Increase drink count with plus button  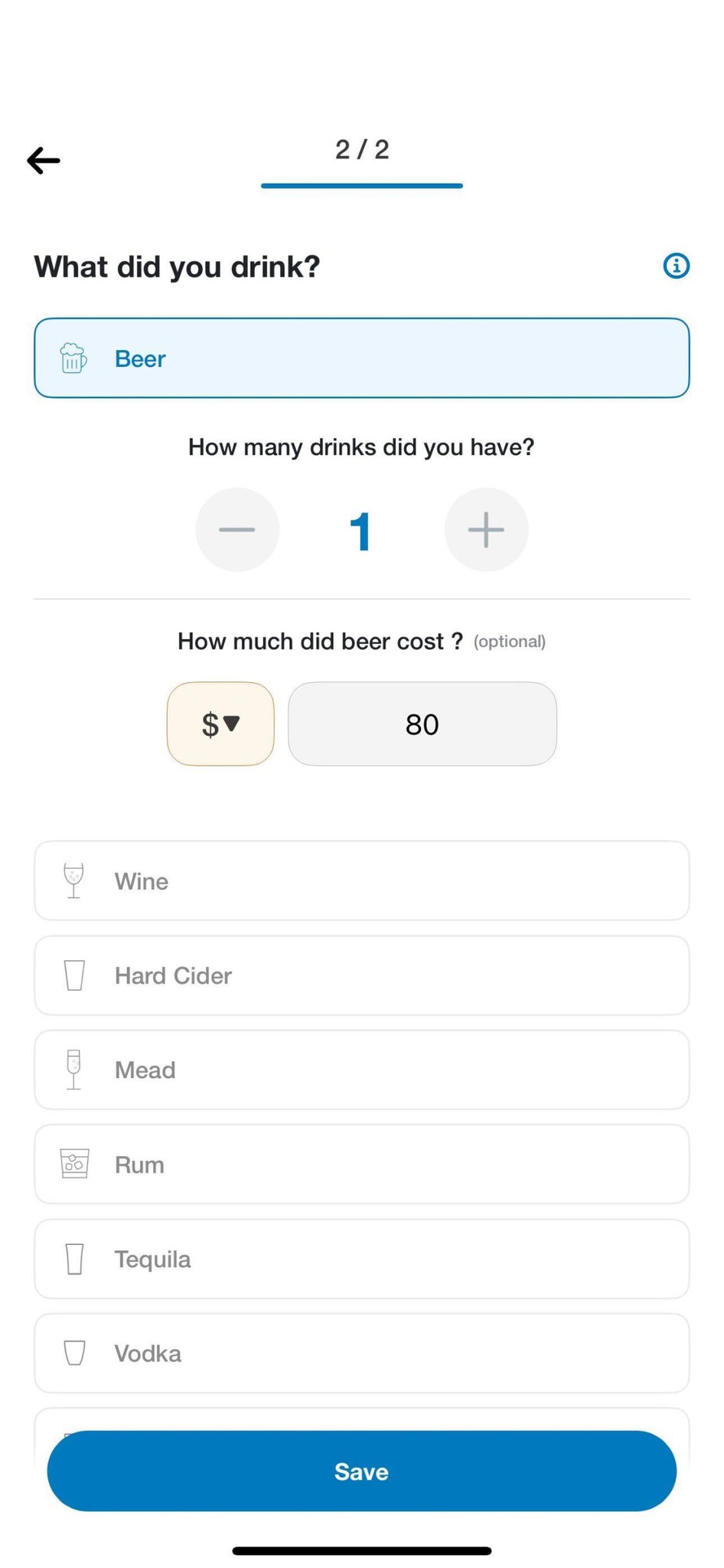pos(486,529)
